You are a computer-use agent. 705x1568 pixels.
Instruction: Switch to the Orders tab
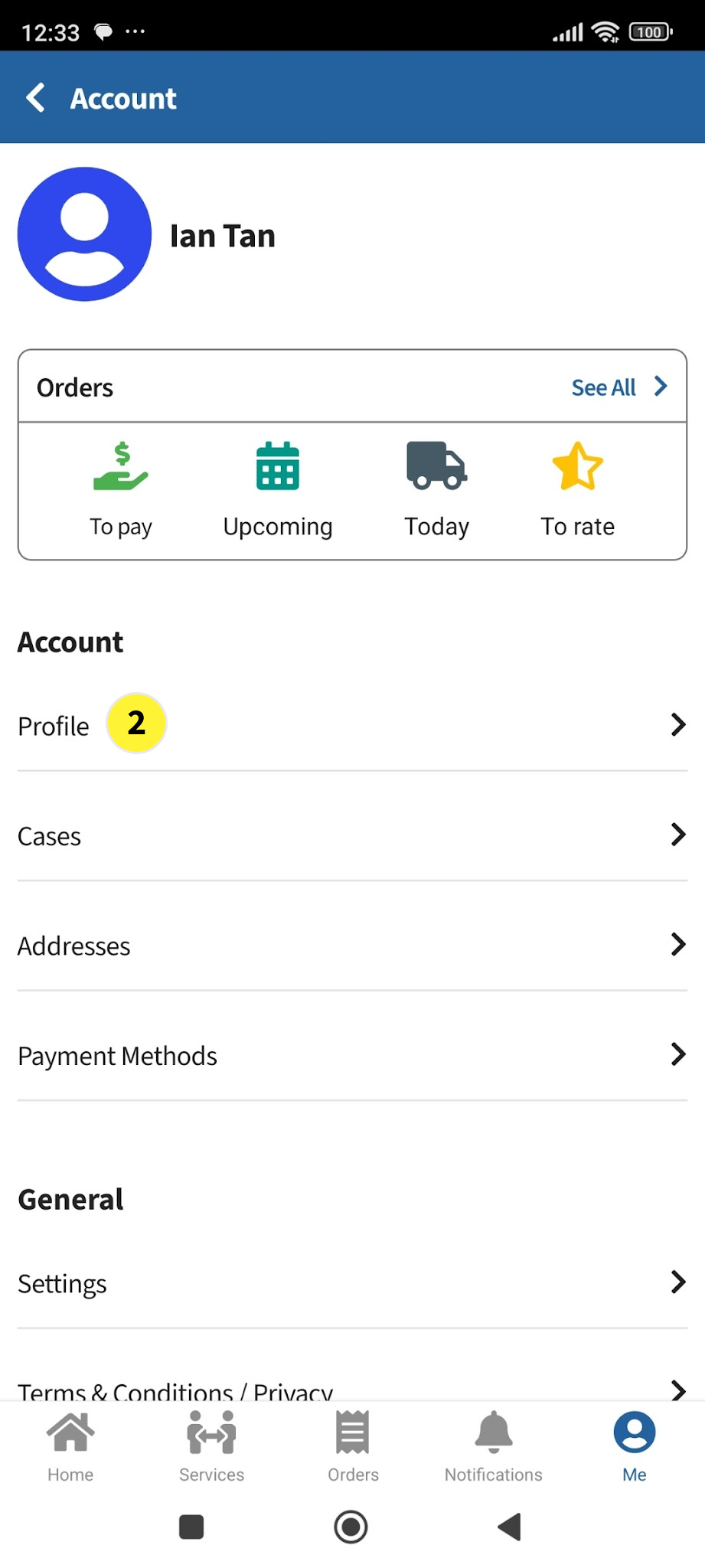[x=353, y=1446]
